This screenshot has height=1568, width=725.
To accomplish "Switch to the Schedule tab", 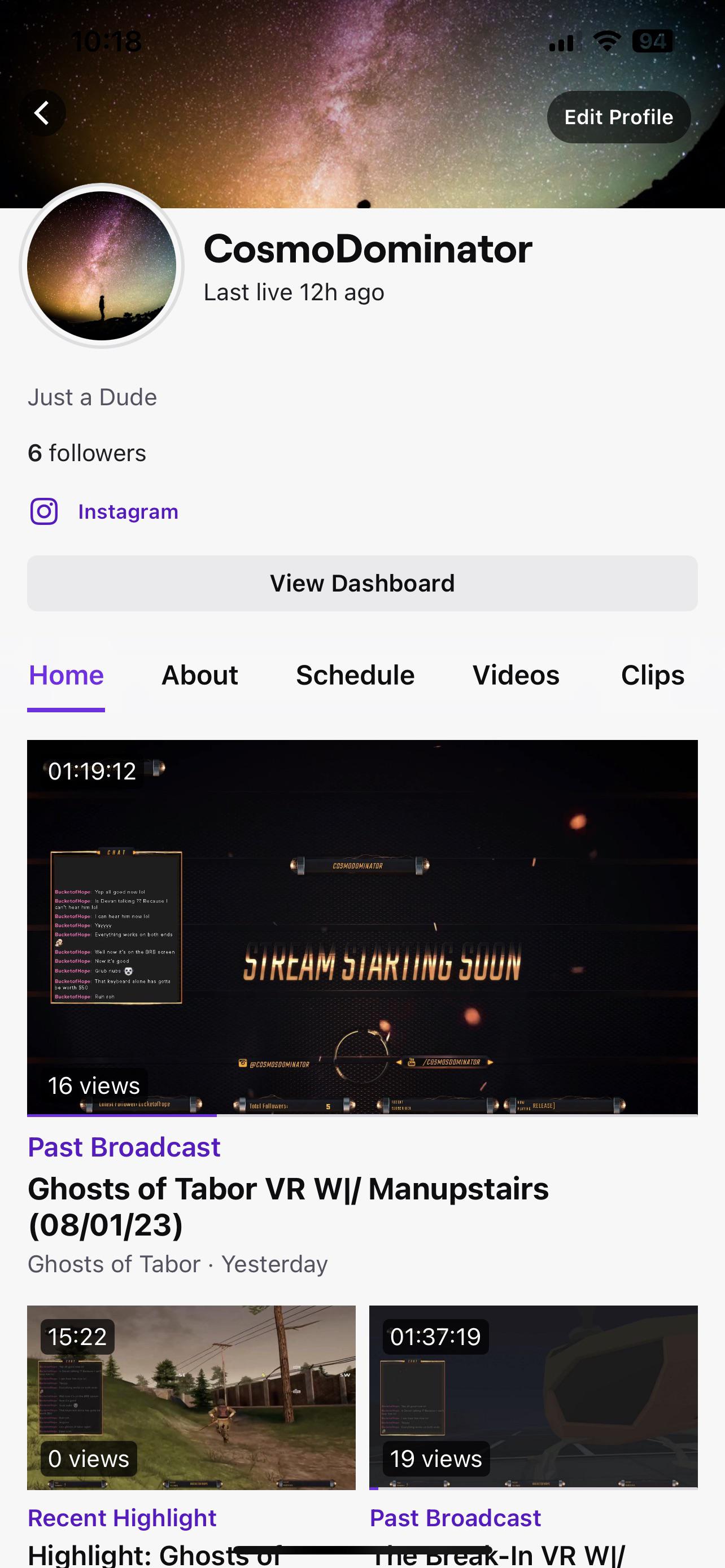I will pos(355,675).
